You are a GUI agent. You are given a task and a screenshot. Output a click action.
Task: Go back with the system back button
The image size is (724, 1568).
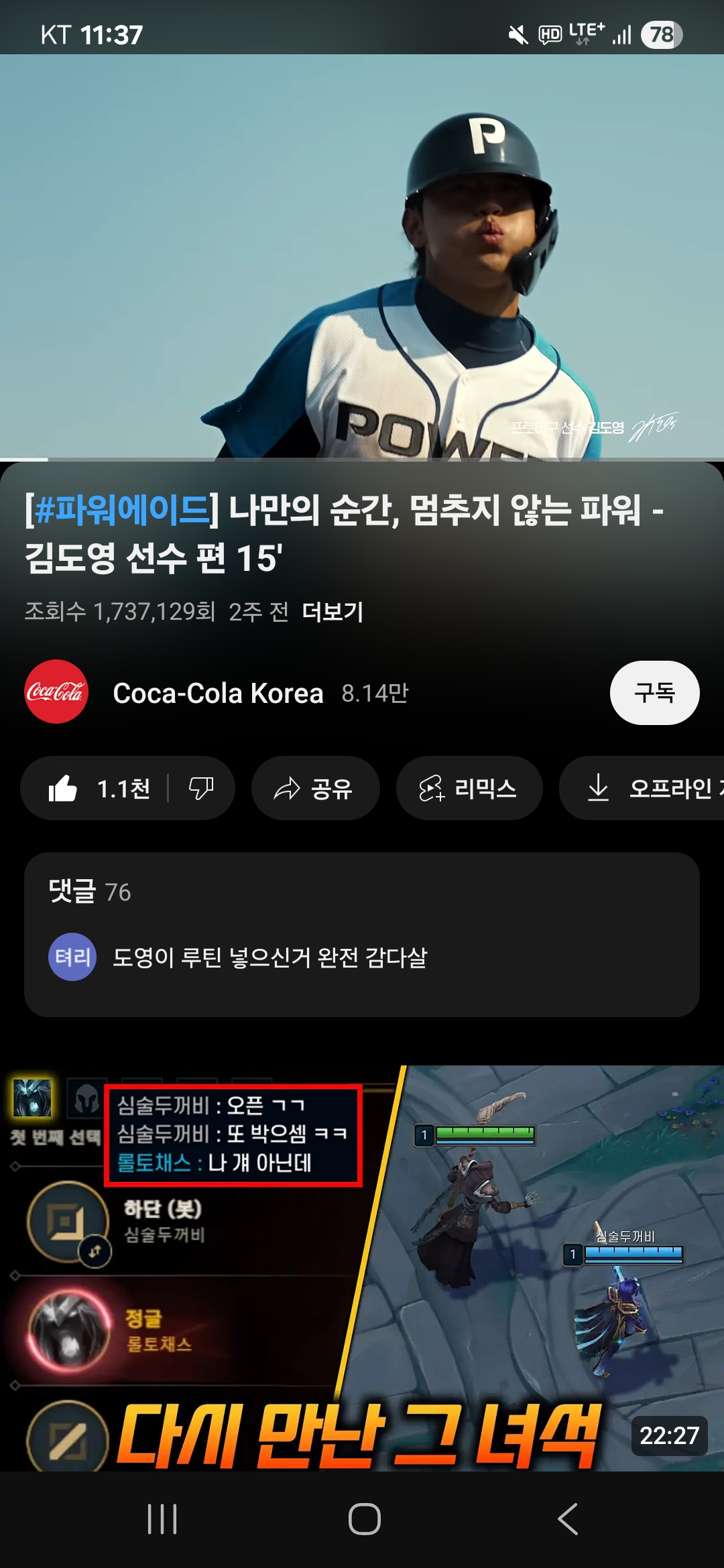click(x=567, y=1519)
